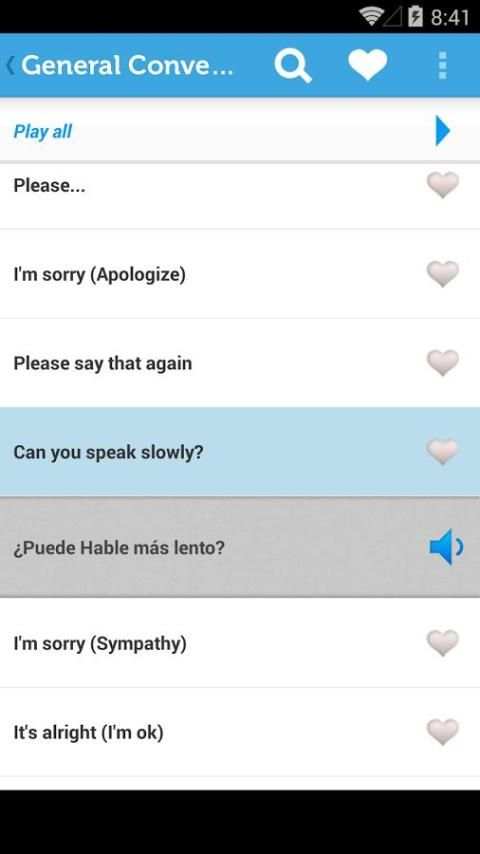Start Play all playback
The height and width of the screenshot is (854, 480).
coord(443,131)
